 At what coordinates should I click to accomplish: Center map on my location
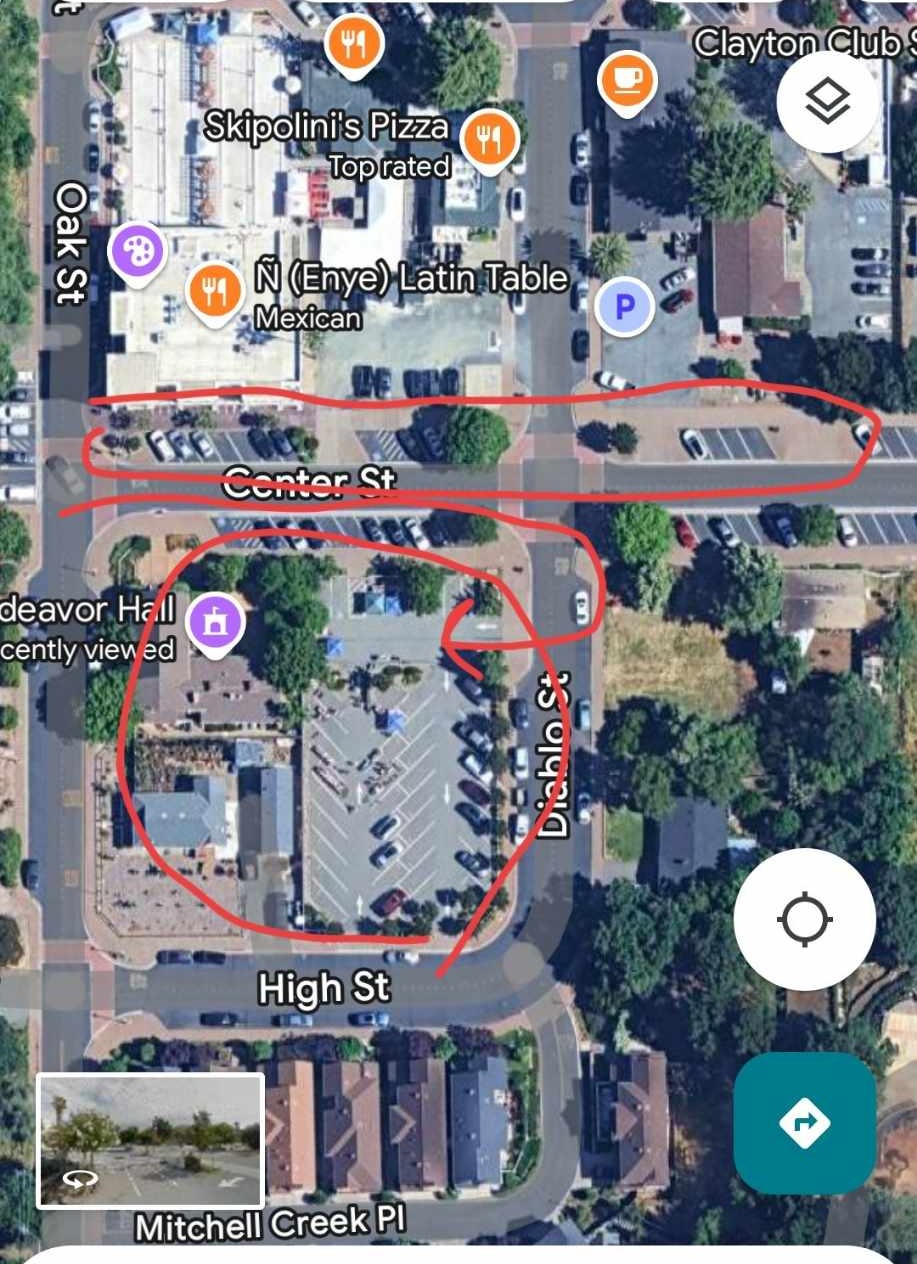[x=804, y=919]
